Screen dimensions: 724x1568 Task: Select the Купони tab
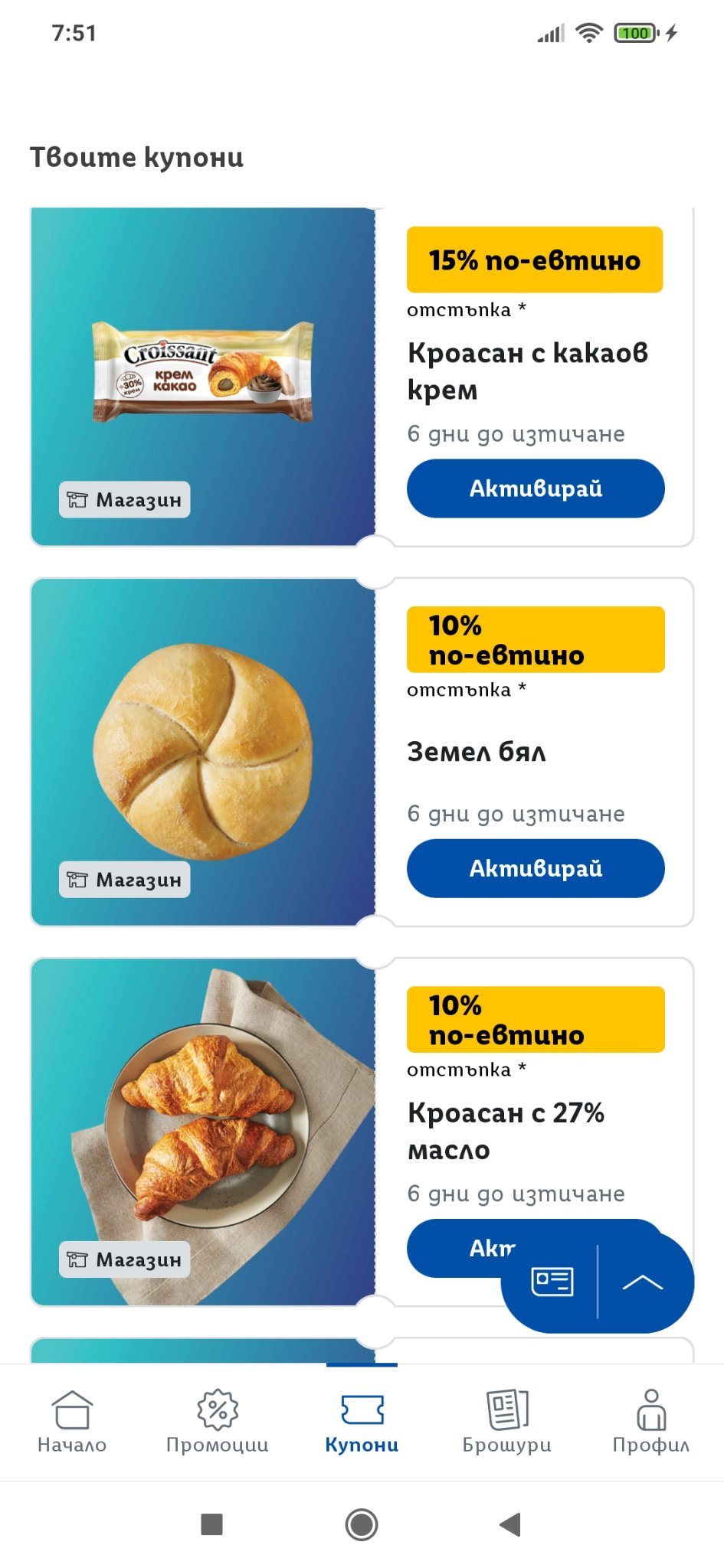tap(362, 1422)
